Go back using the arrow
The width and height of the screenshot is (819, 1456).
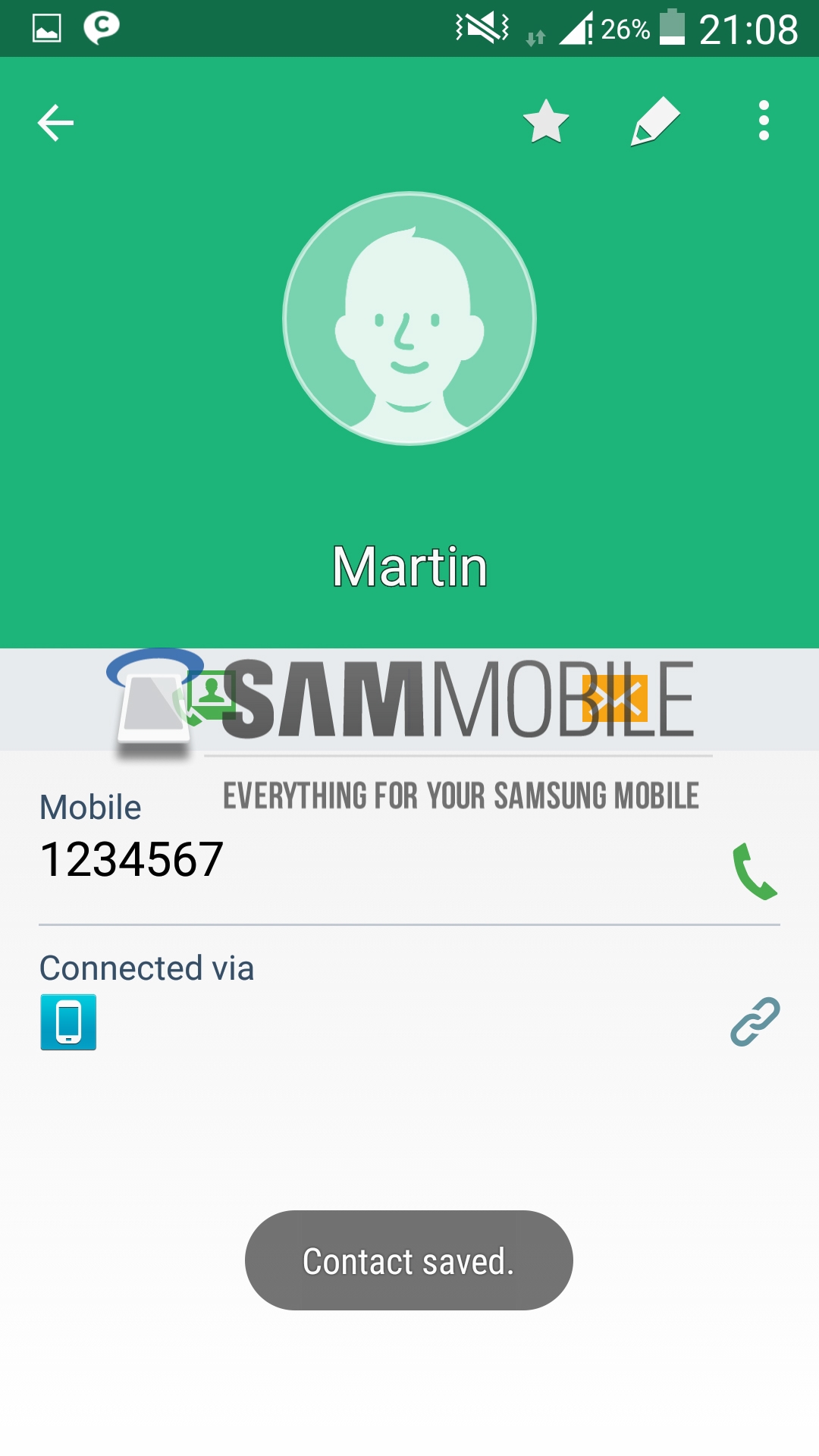click(55, 122)
